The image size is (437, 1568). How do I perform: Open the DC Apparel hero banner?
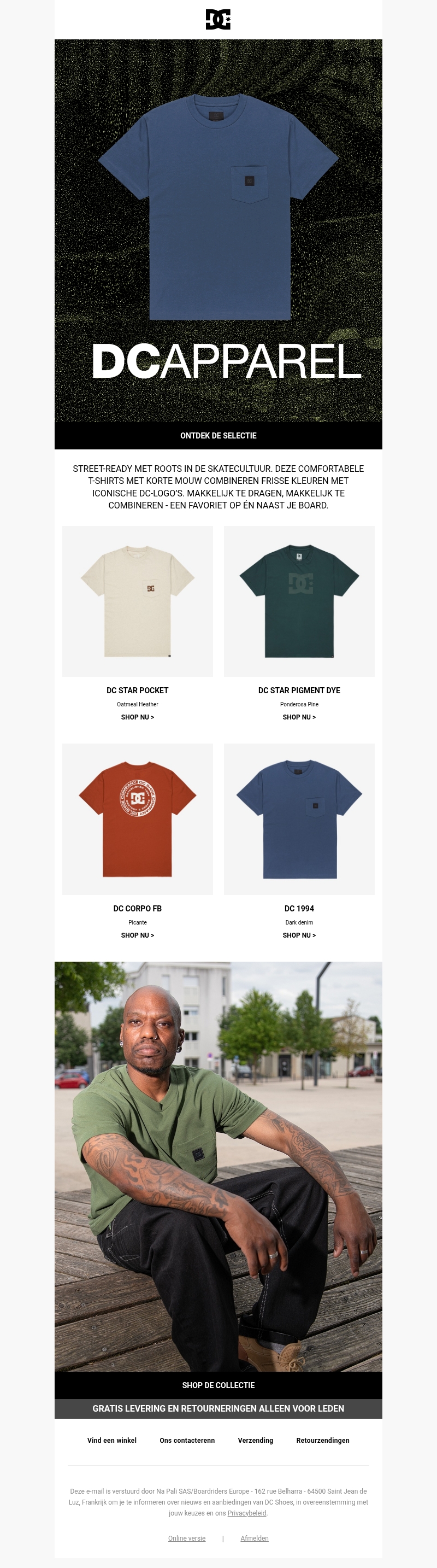[x=218, y=230]
